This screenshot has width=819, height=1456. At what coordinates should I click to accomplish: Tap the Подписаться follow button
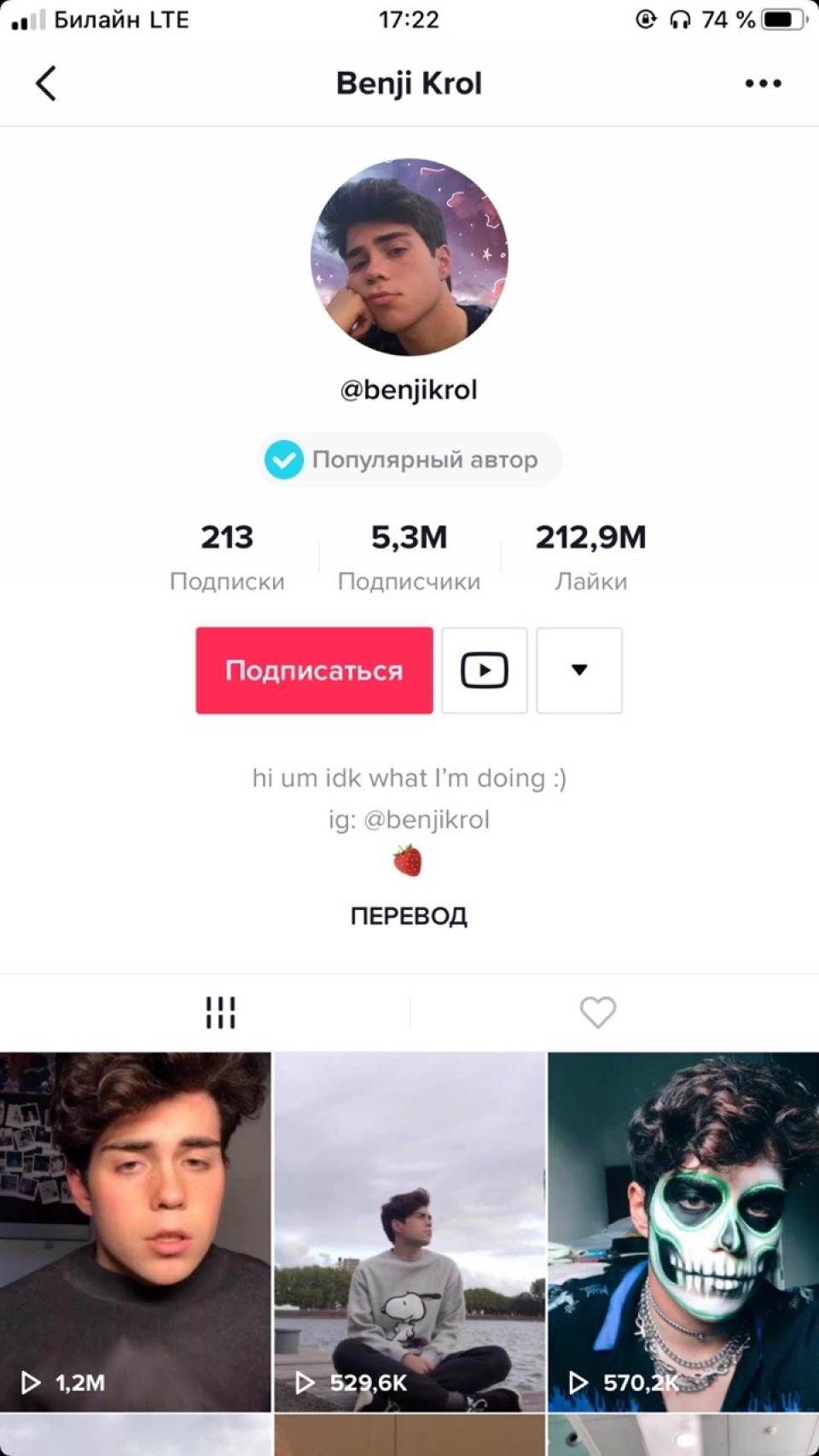[314, 670]
